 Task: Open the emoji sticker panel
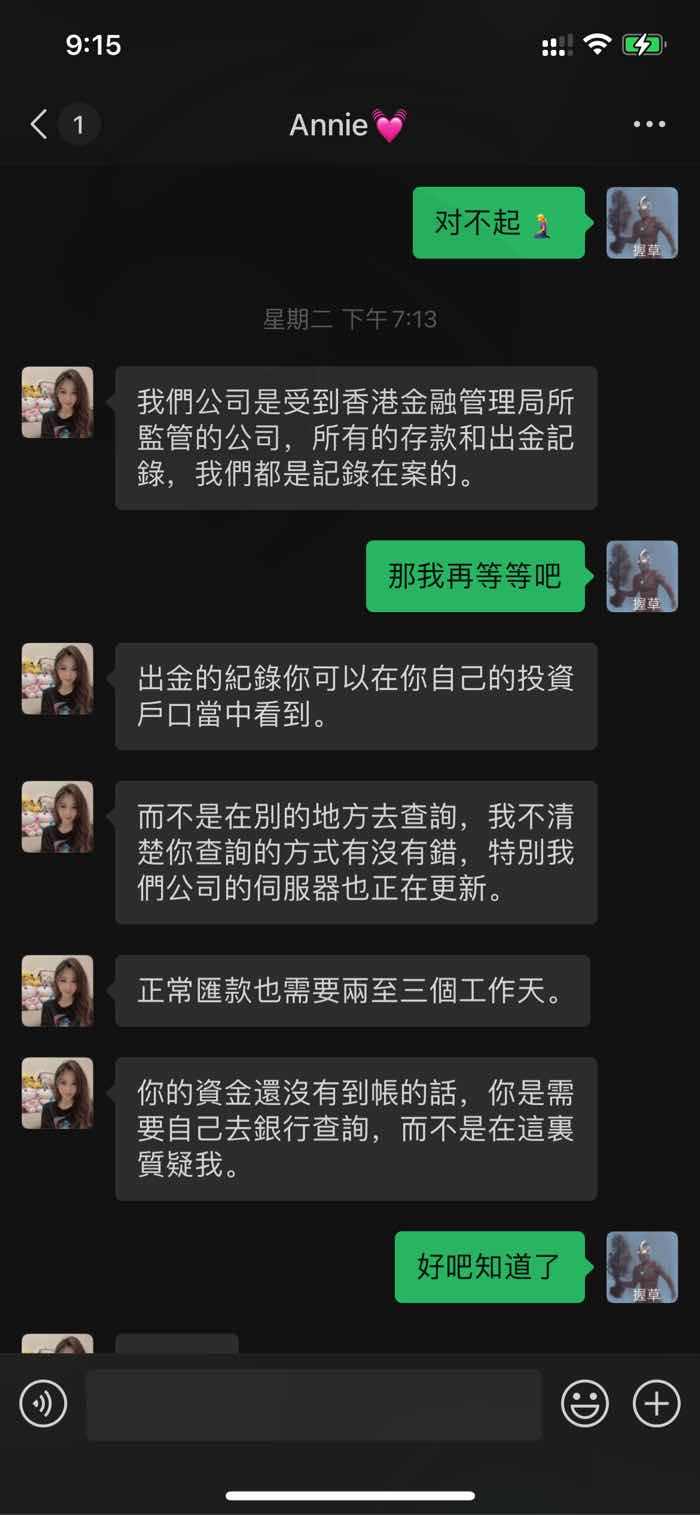[585, 1404]
